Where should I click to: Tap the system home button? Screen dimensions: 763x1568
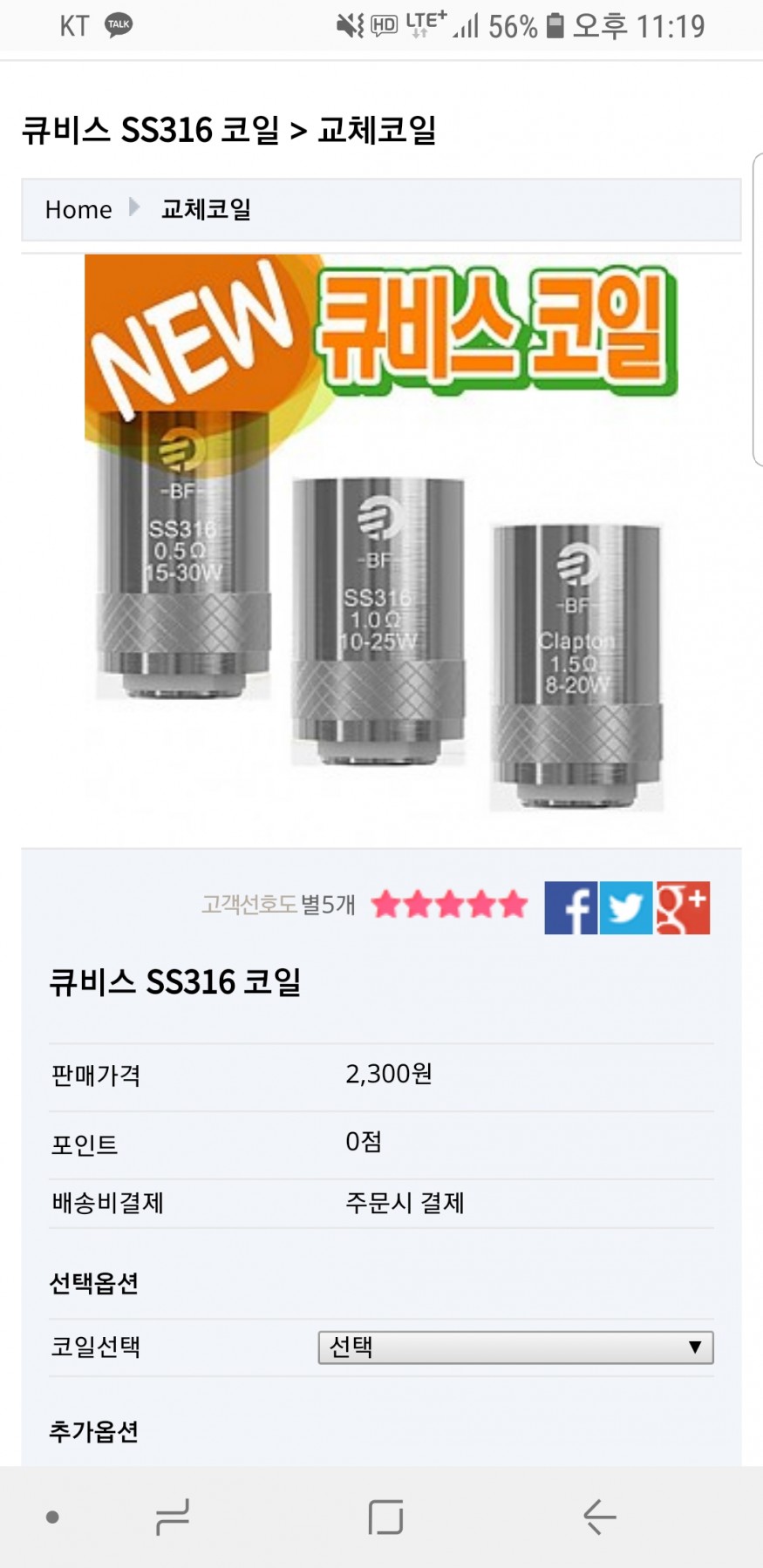pyautogui.click(x=385, y=1517)
